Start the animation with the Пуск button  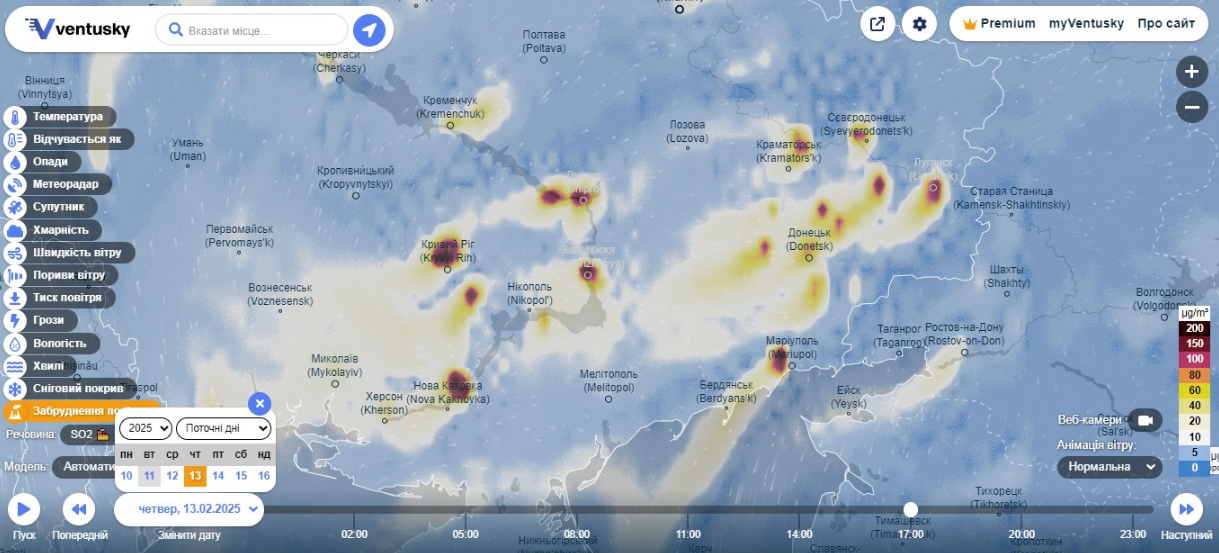(x=24, y=510)
